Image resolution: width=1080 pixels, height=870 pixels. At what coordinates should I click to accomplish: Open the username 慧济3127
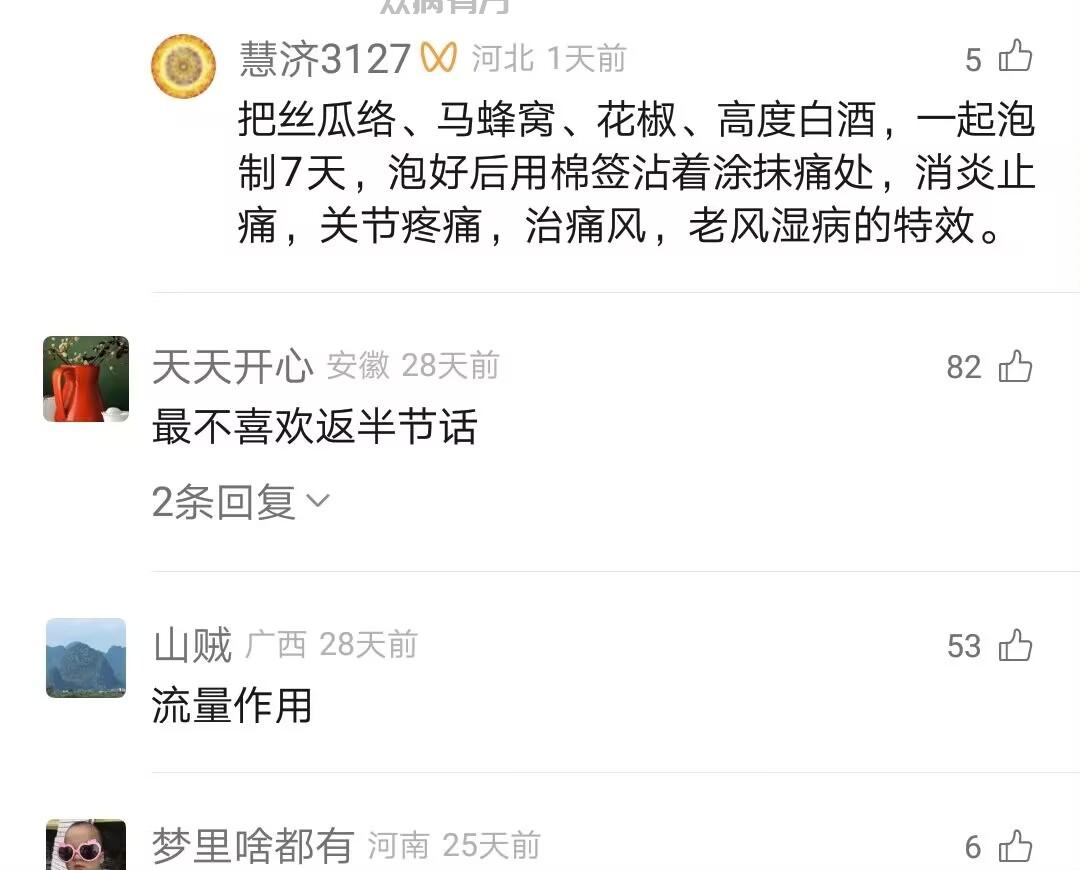click(x=325, y=59)
